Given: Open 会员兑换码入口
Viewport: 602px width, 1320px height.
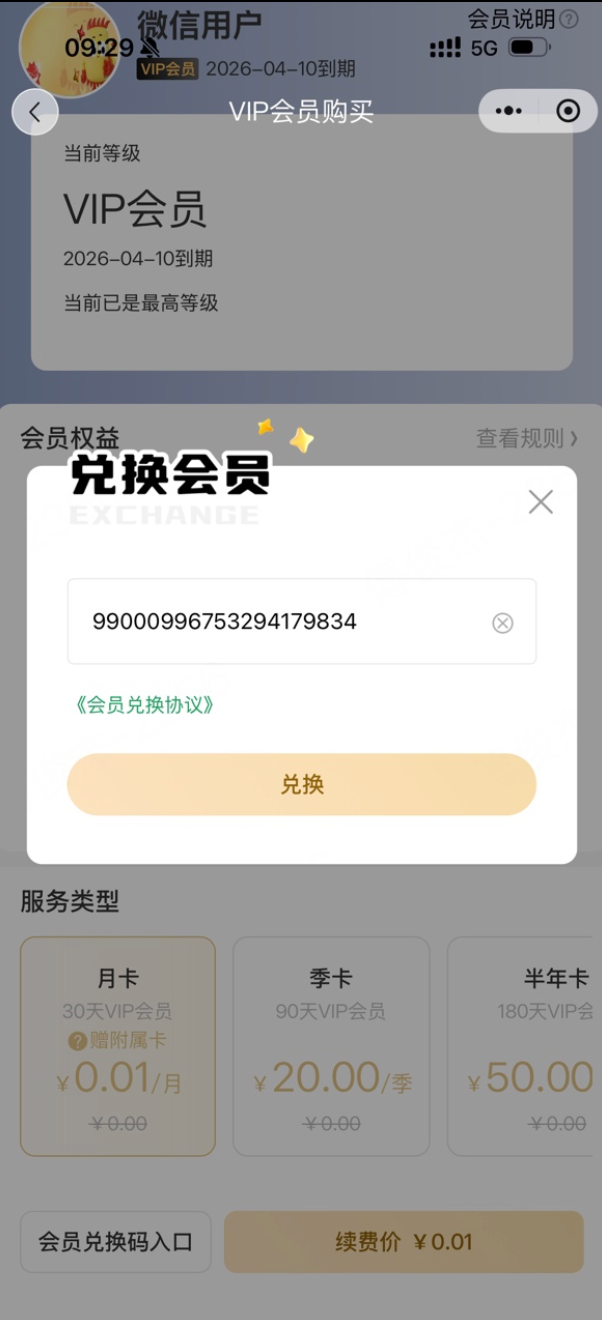Looking at the screenshot, I should pyautogui.click(x=116, y=1242).
